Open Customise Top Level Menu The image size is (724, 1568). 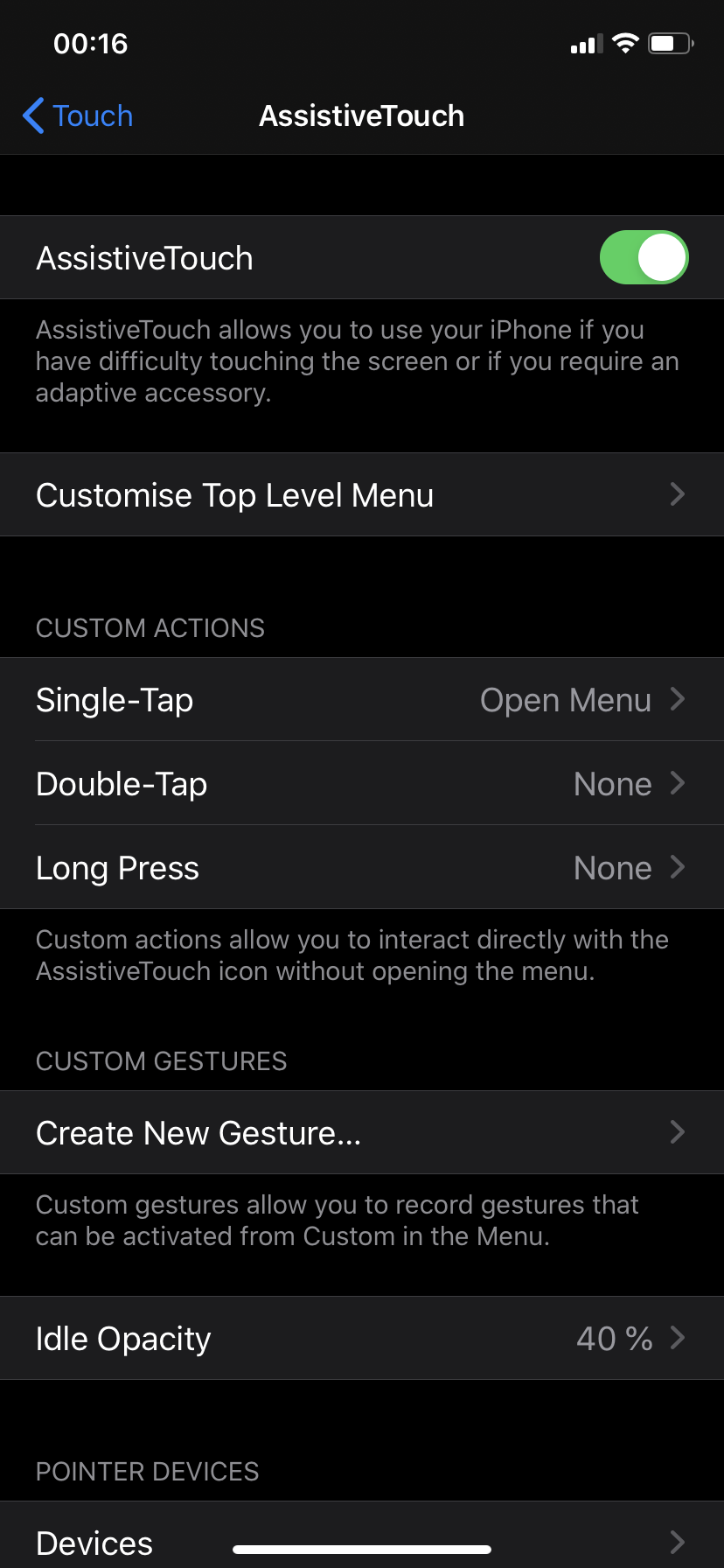[362, 494]
